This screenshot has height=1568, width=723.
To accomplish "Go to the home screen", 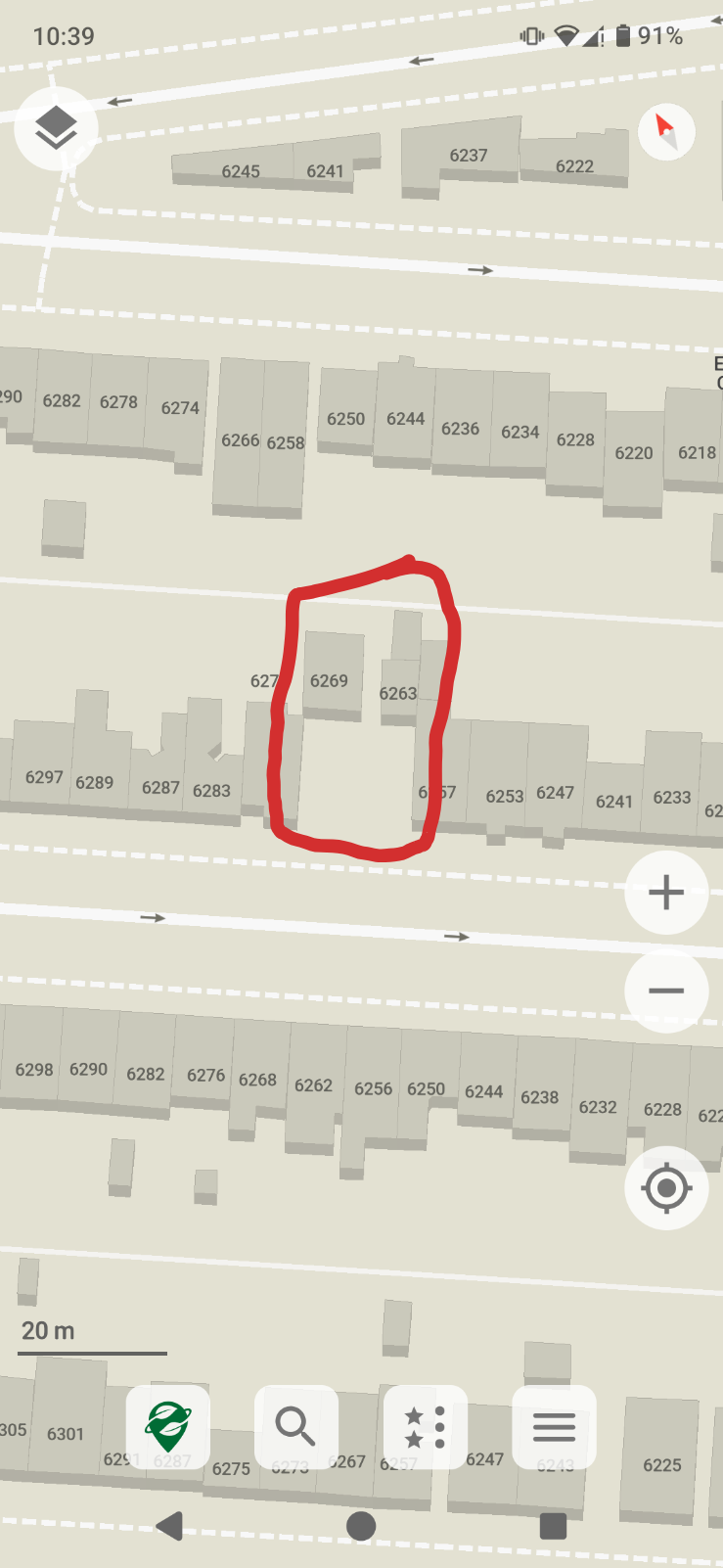I will [361, 1526].
